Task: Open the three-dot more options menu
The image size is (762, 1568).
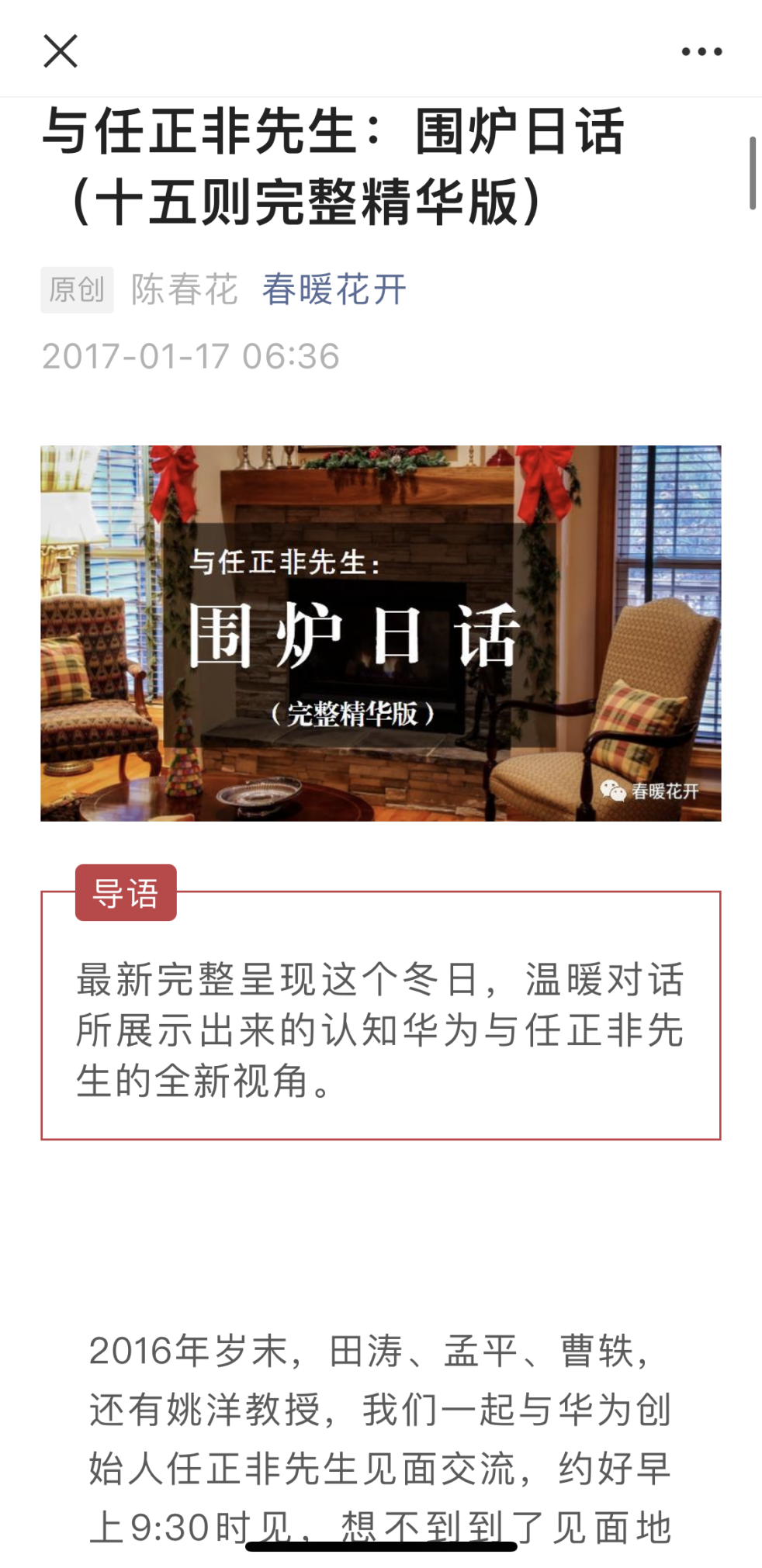Action: tap(701, 51)
